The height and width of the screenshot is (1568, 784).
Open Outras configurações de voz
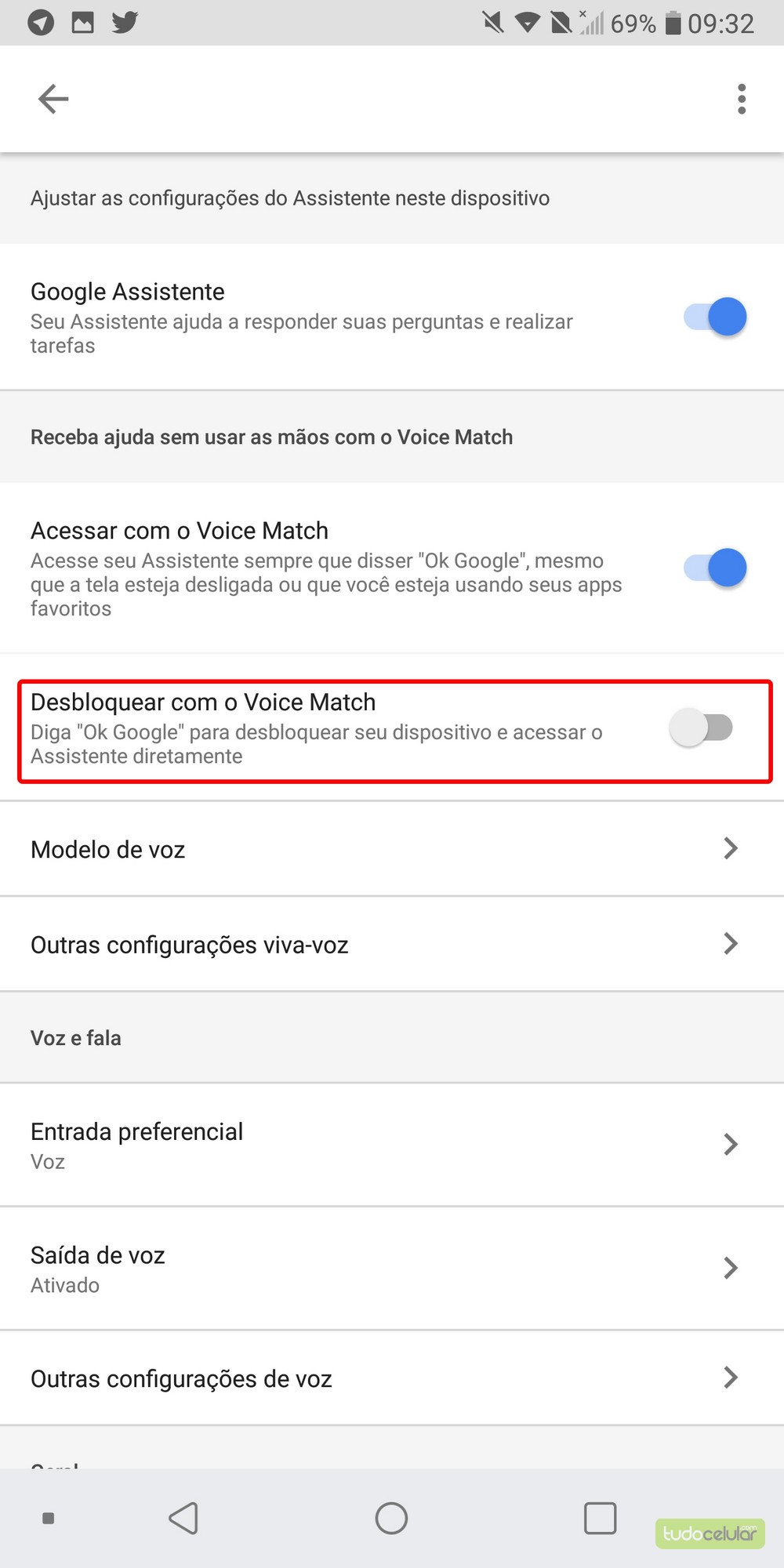(392, 1378)
